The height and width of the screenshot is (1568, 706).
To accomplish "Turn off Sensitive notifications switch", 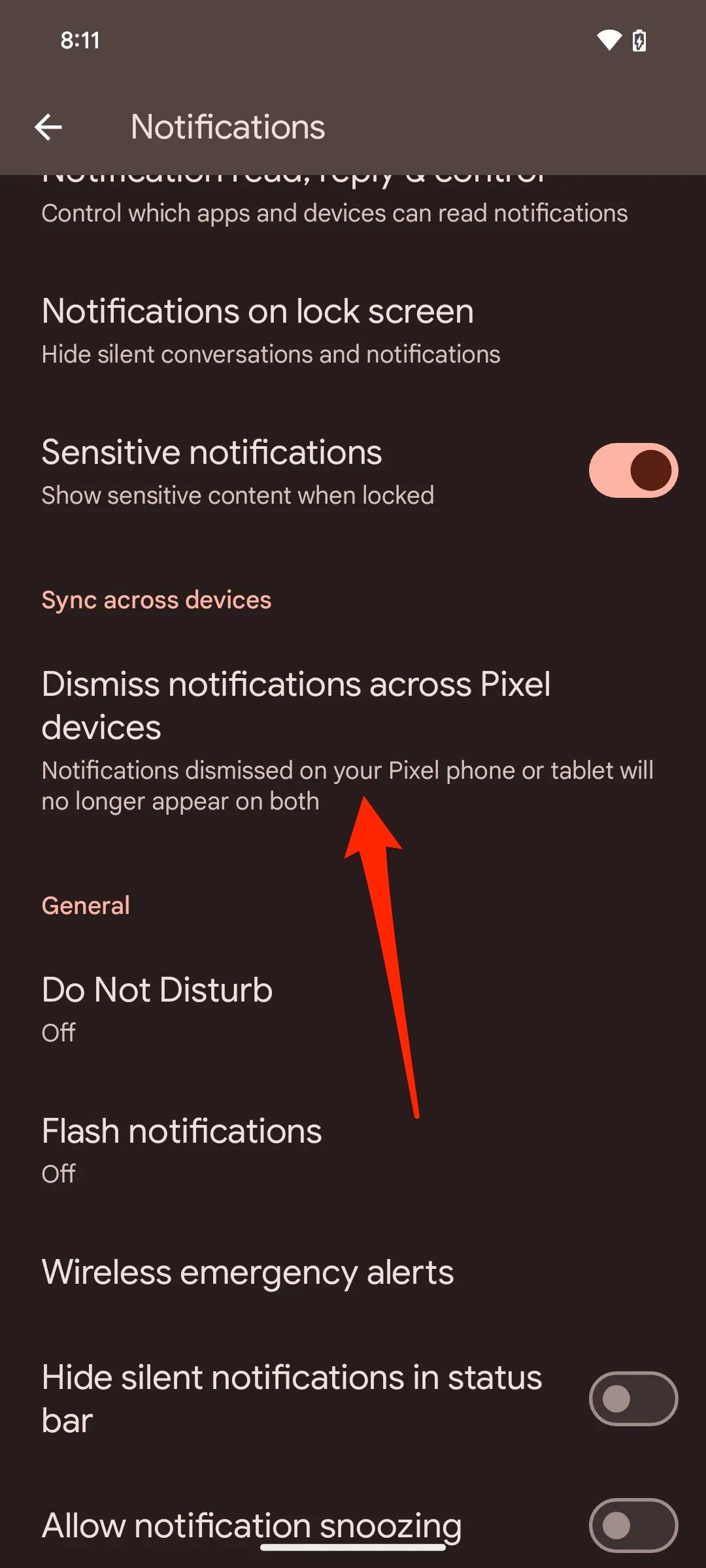I will (x=633, y=470).
